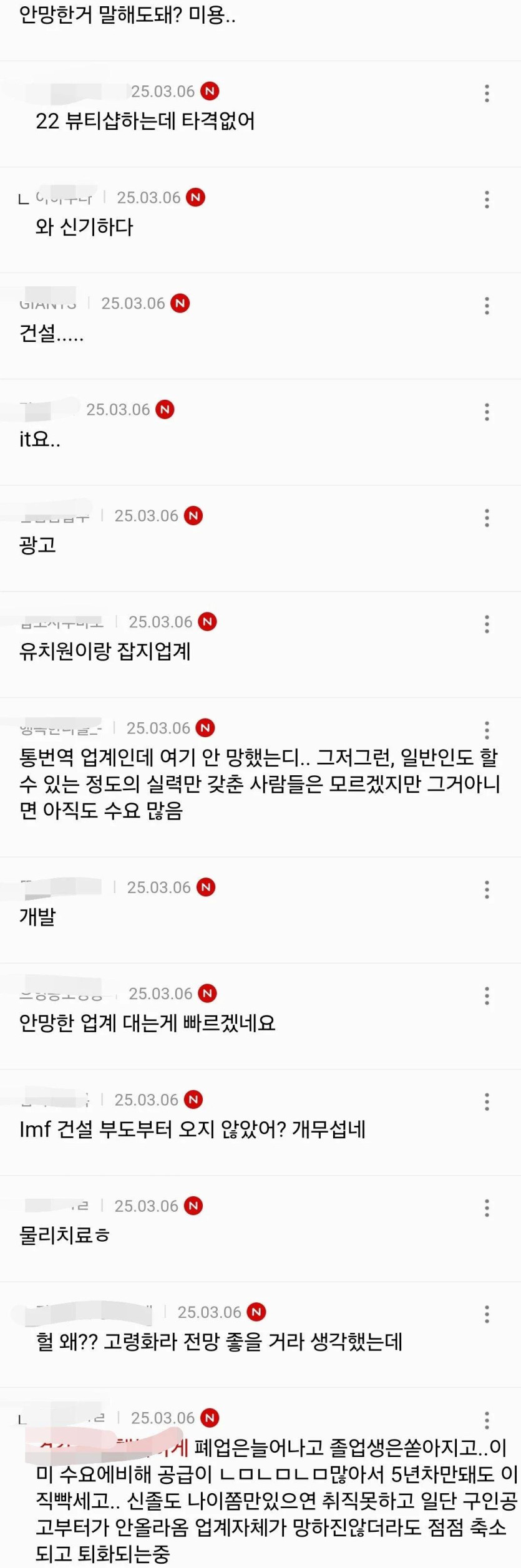Image resolution: width=521 pixels, height=1568 pixels.
Task: Open overflow menu on 'Imf 건설 부도부터' comment
Action: click(x=487, y=1101)
